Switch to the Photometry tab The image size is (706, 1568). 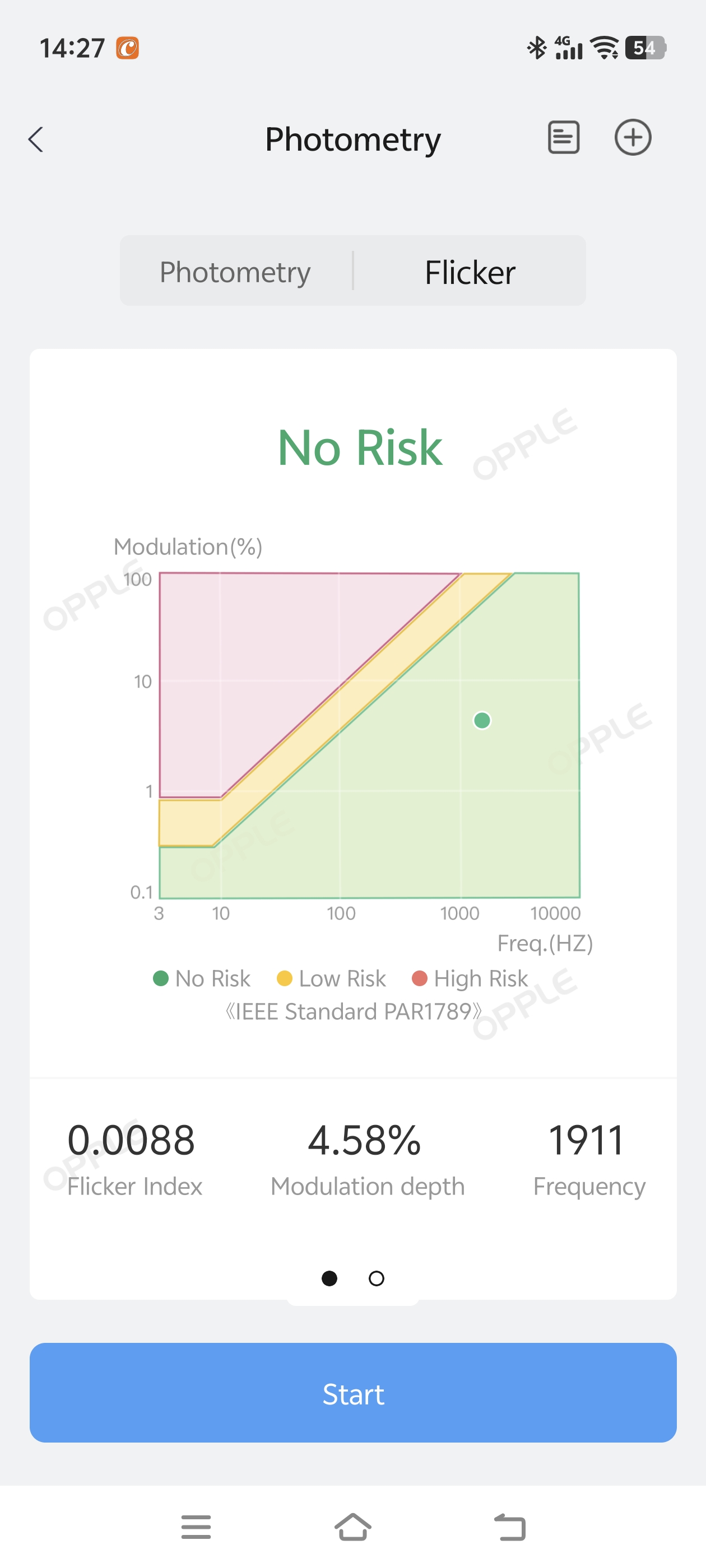click(235, 272)
